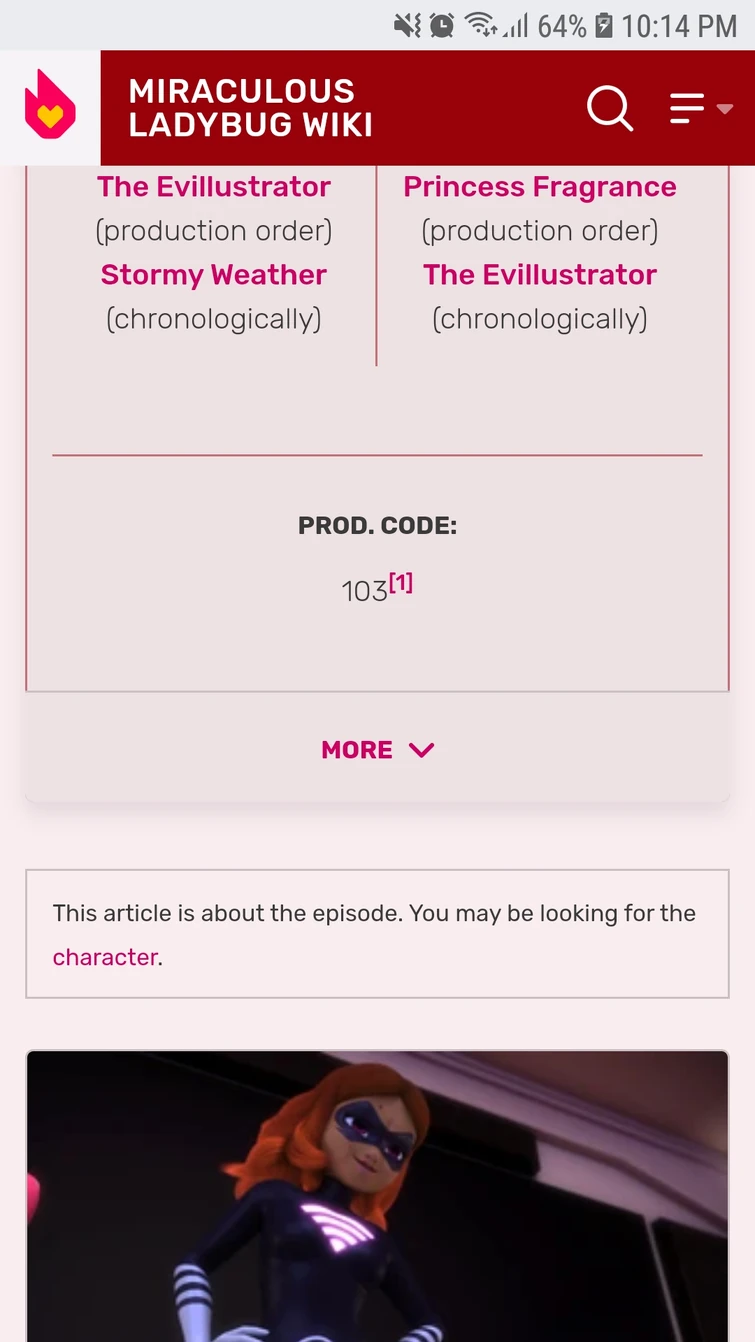
Task: Open the character disambiguation link
Action: point(104,957)
